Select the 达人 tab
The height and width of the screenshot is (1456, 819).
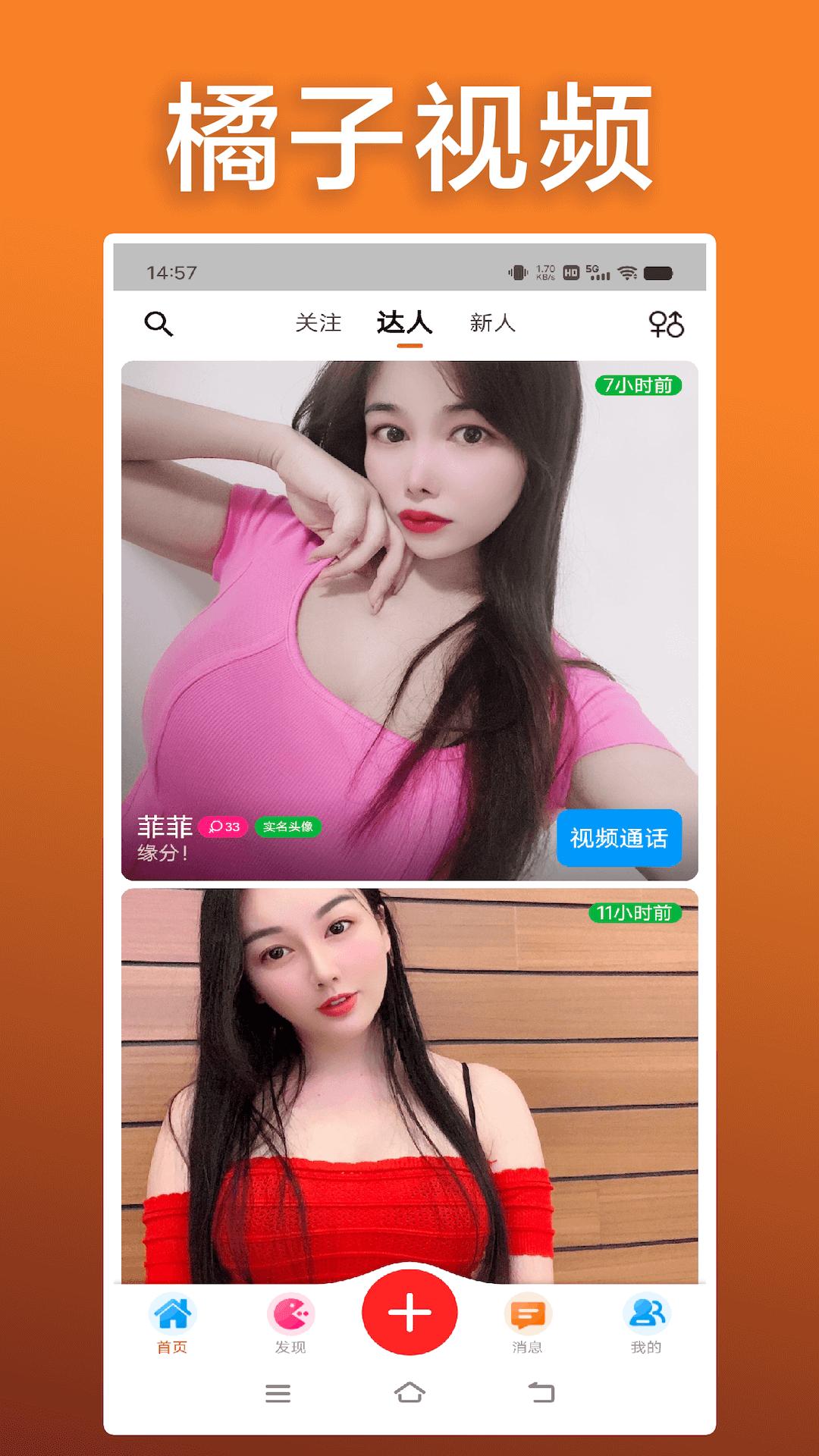406,322
